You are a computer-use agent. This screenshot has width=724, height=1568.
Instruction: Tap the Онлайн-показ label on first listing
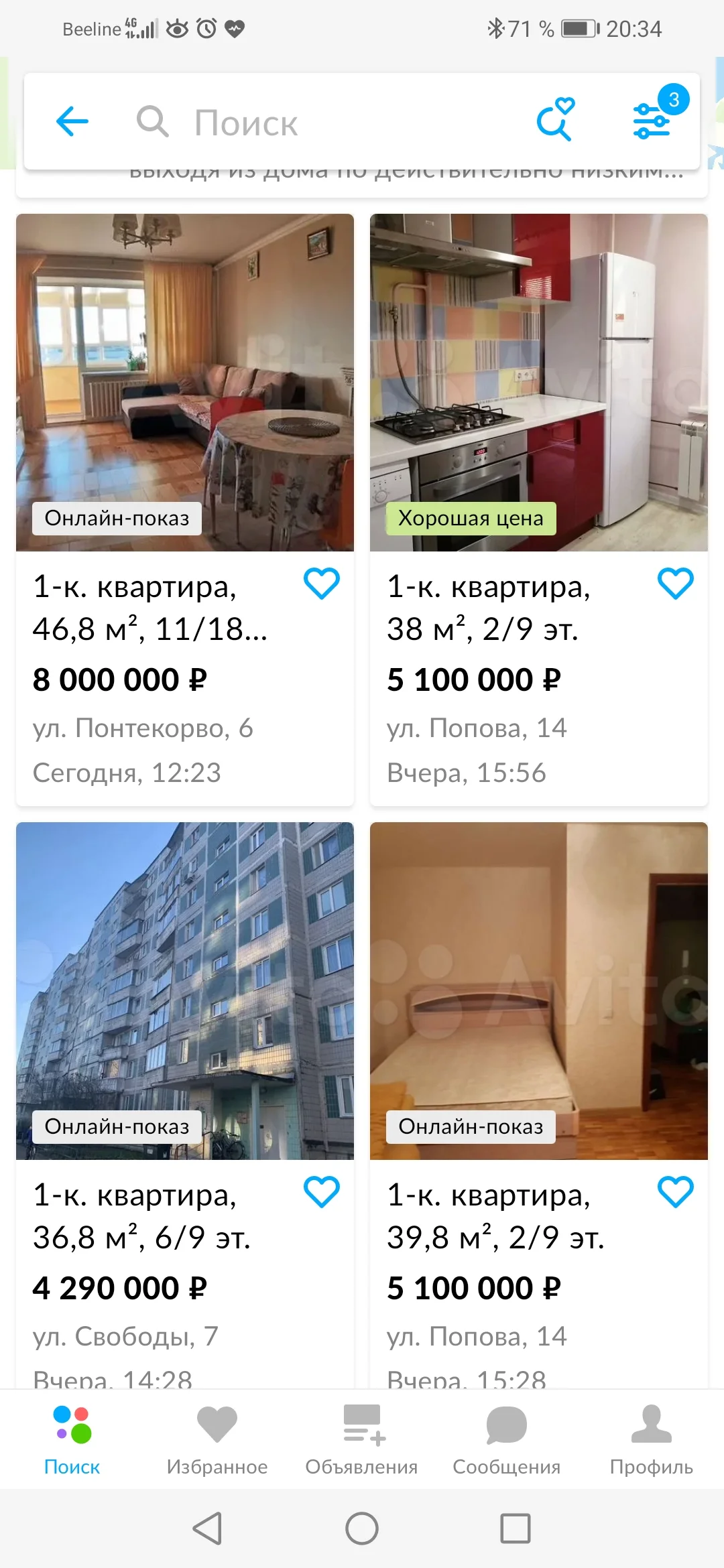(116, 518)
